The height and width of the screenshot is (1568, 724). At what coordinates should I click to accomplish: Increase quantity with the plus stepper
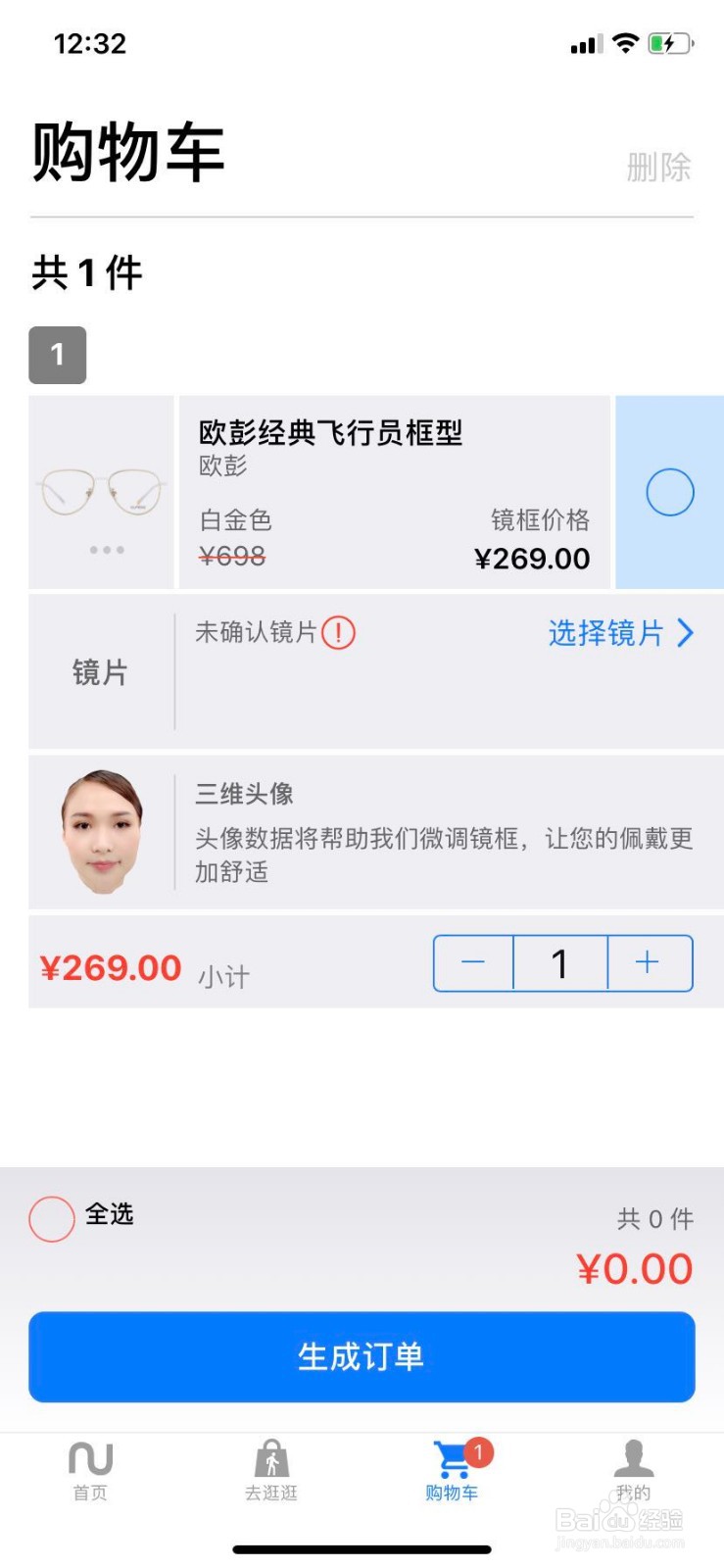[x=648, y=964]
